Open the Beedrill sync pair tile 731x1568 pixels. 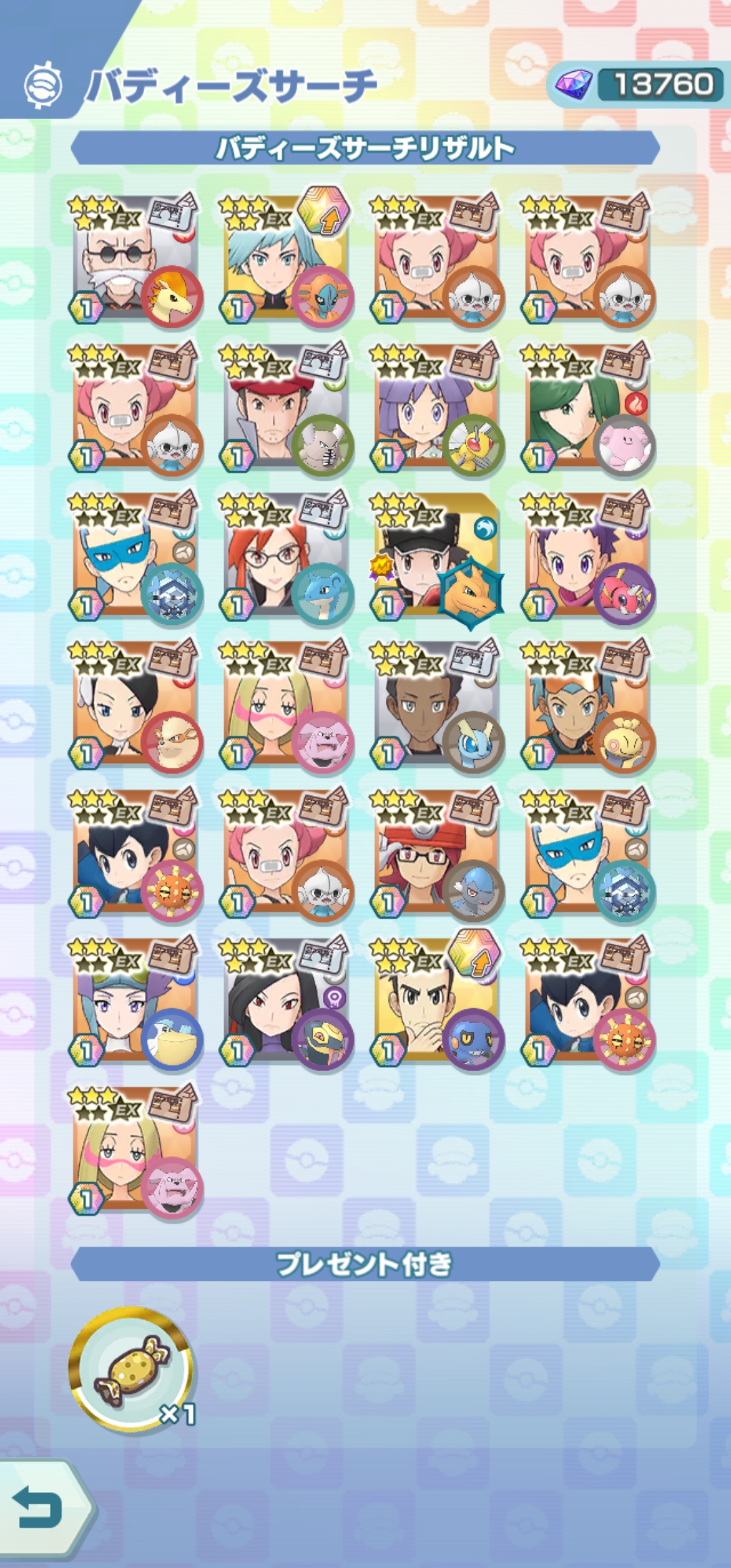pos(435,408)
